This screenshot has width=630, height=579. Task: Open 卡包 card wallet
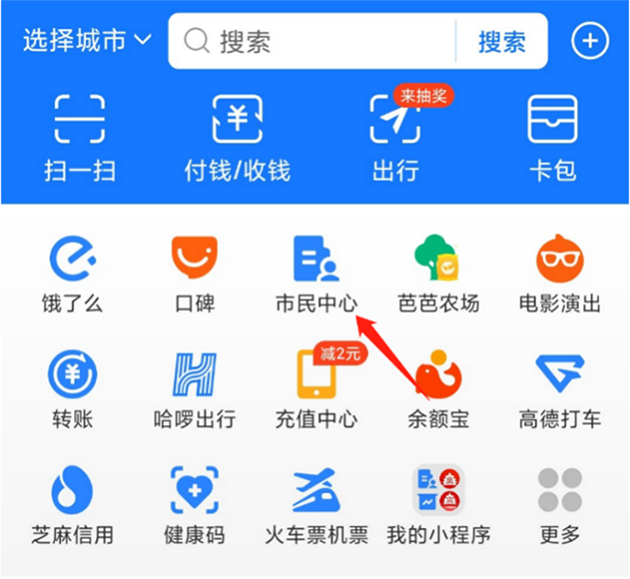552,138
